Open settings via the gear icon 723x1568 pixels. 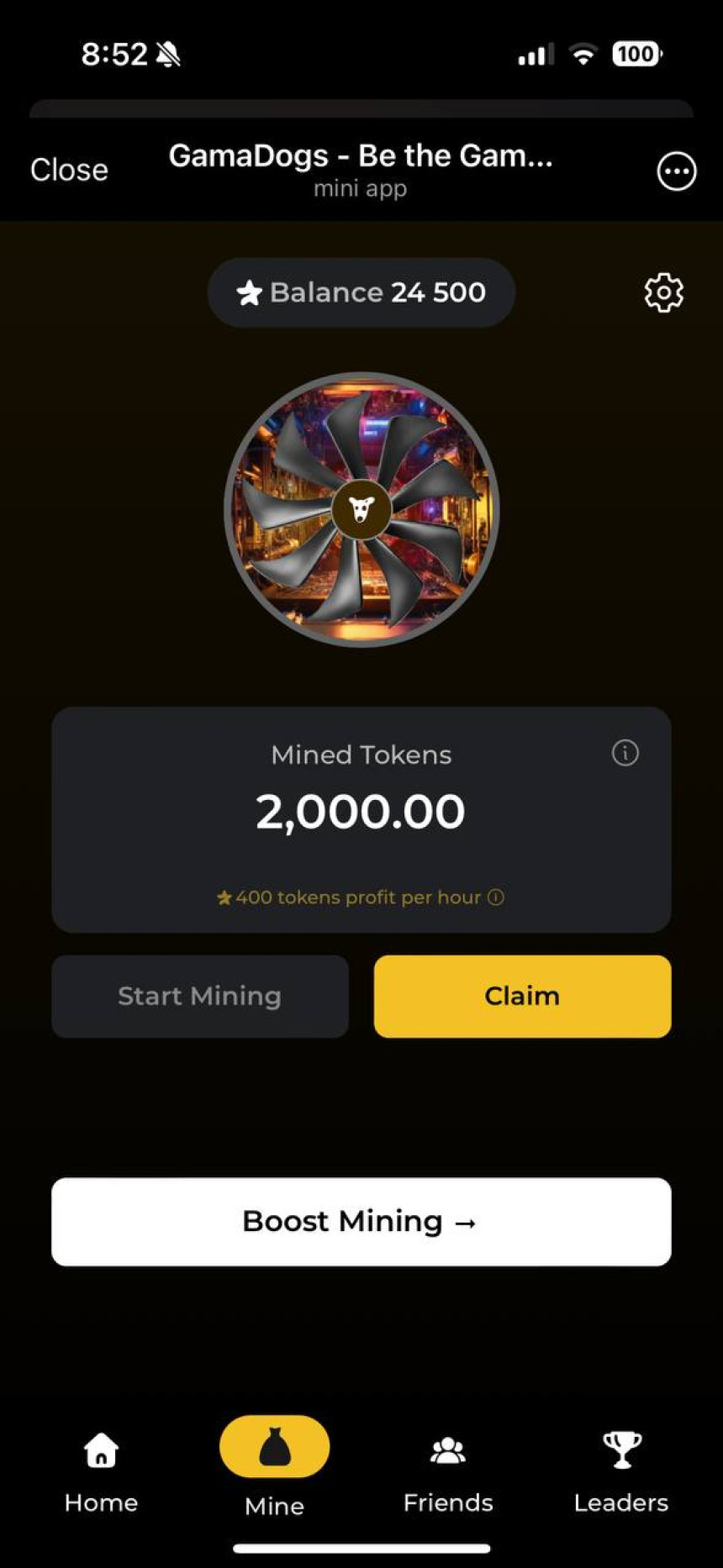(663, 292)
